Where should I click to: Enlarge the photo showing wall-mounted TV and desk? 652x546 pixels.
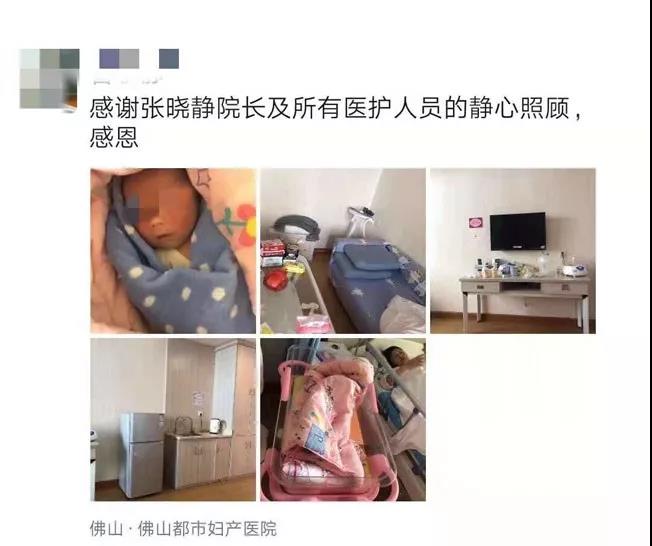(x=512, y=250)
